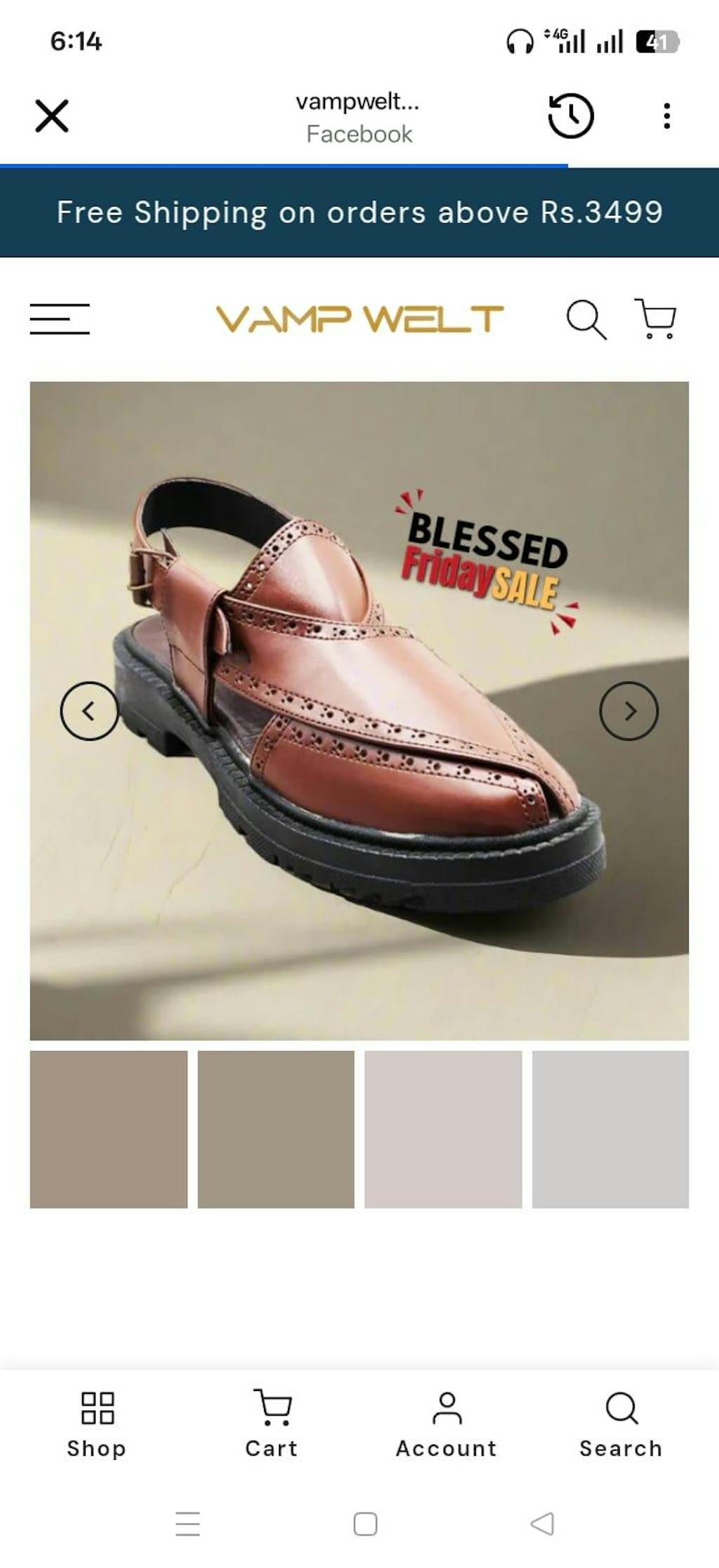
Task: Go to the home screen via the system home button
Action: [365, 1524]
